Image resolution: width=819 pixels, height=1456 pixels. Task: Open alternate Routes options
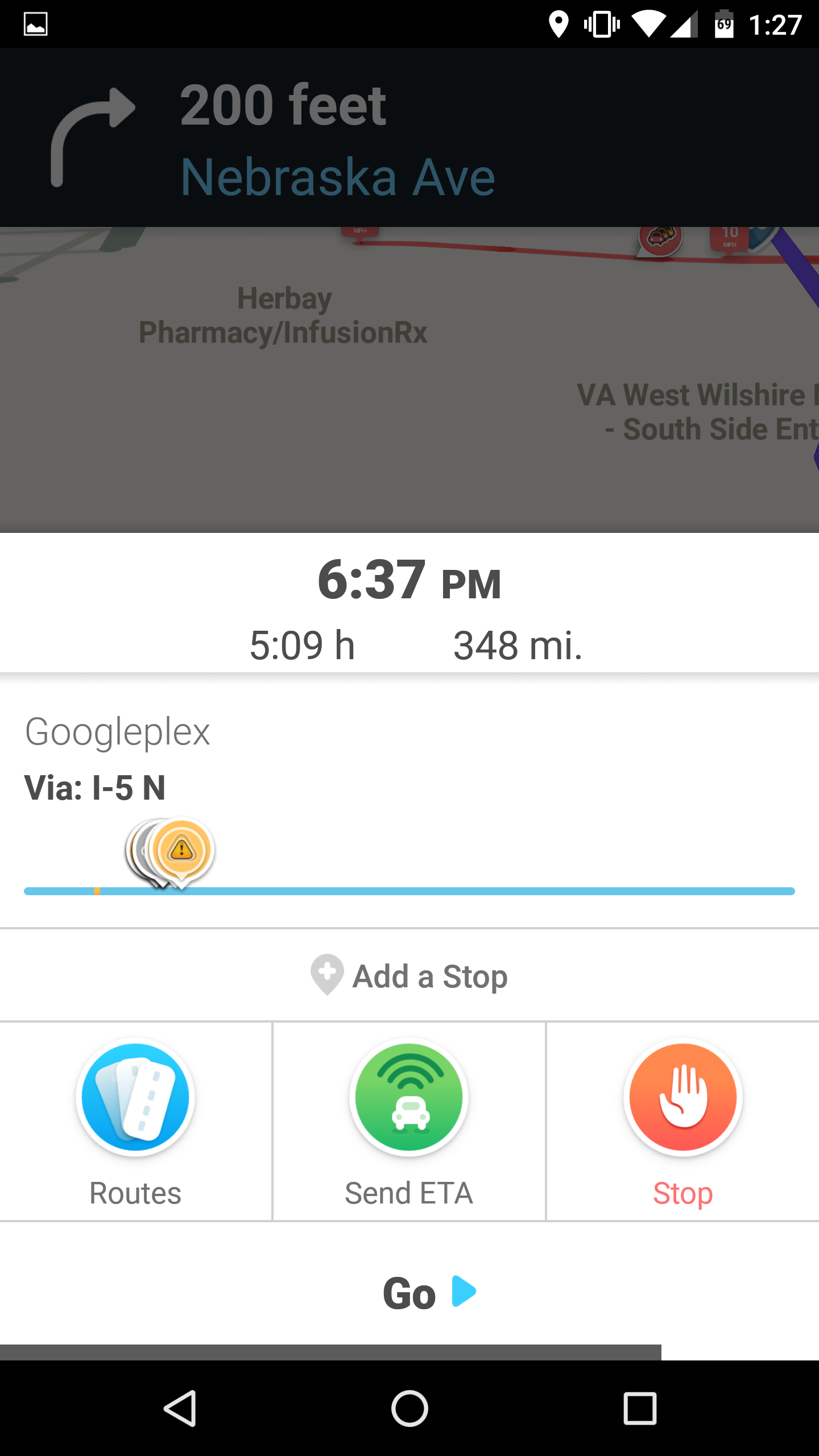click(135, 1119)
